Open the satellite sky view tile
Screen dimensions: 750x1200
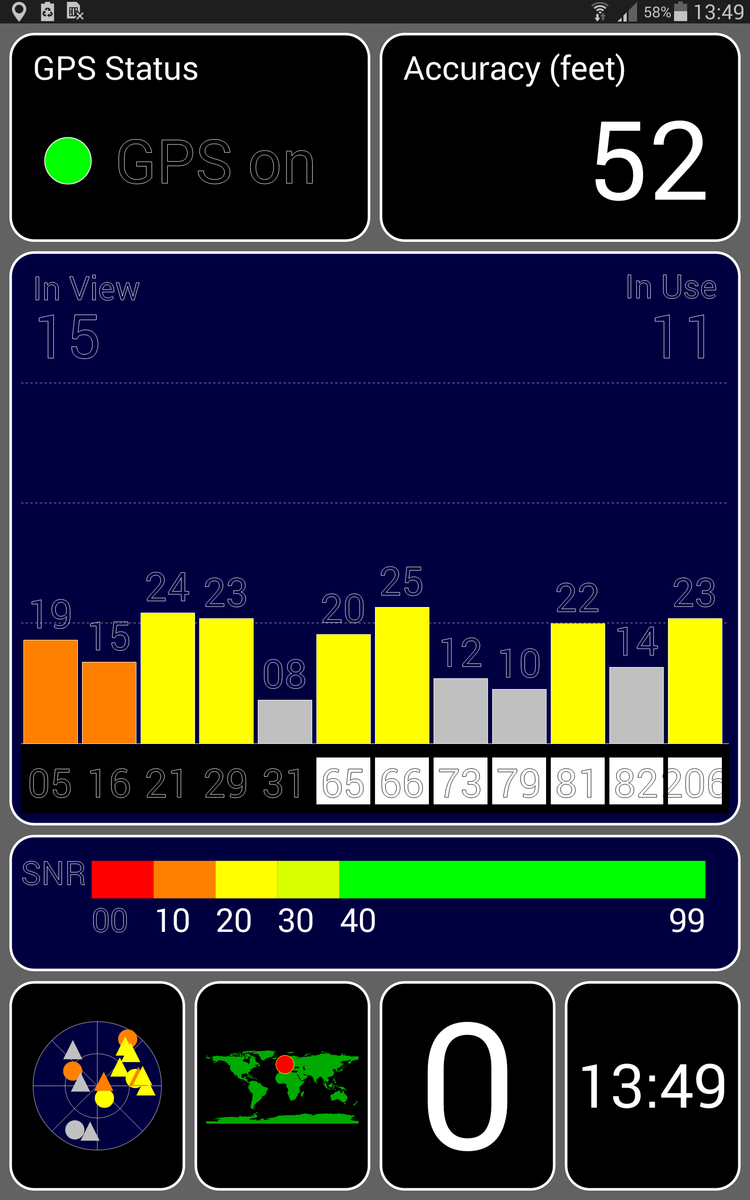click(97, 1085)
